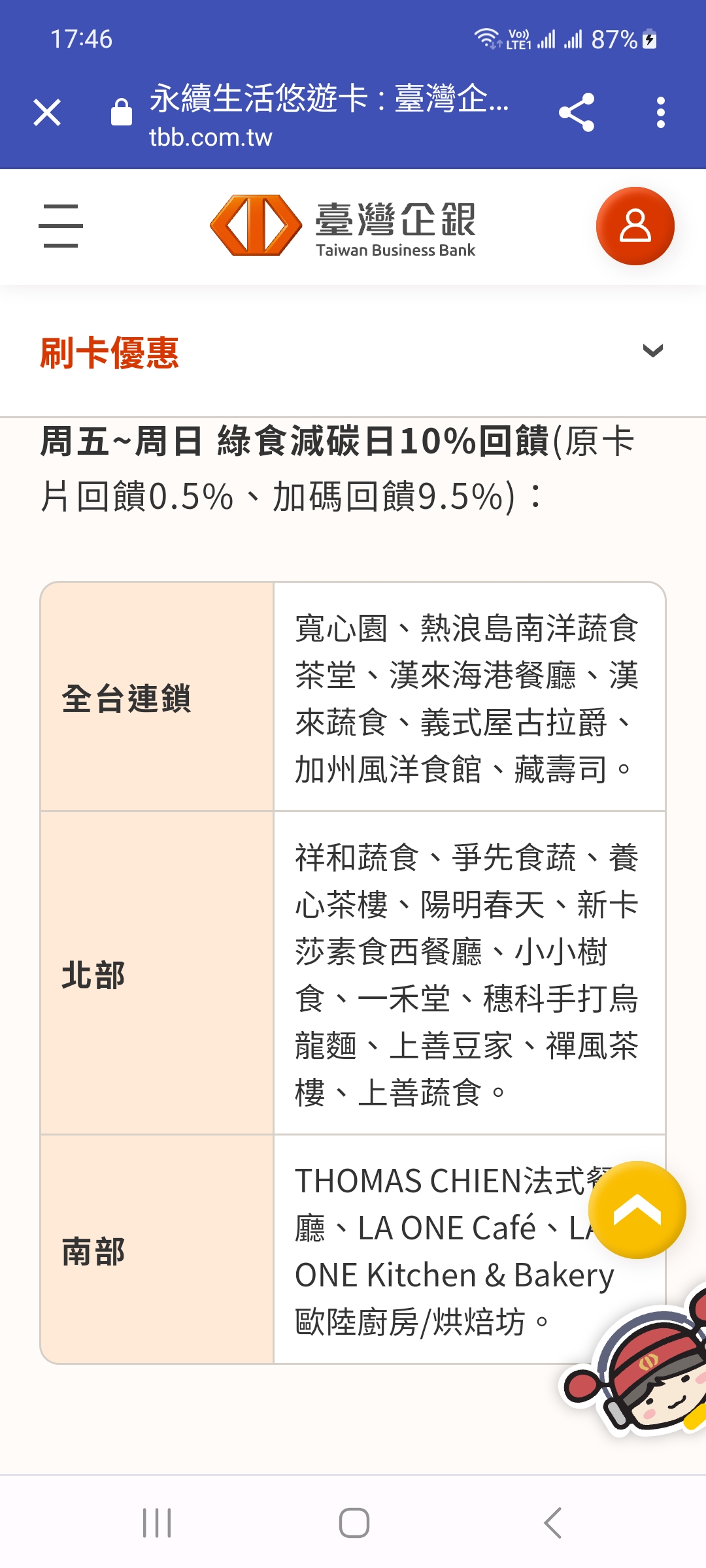Go back using system navigation bar
Viewport: 706px width, 1568px height.
[x=552, y=1523]
